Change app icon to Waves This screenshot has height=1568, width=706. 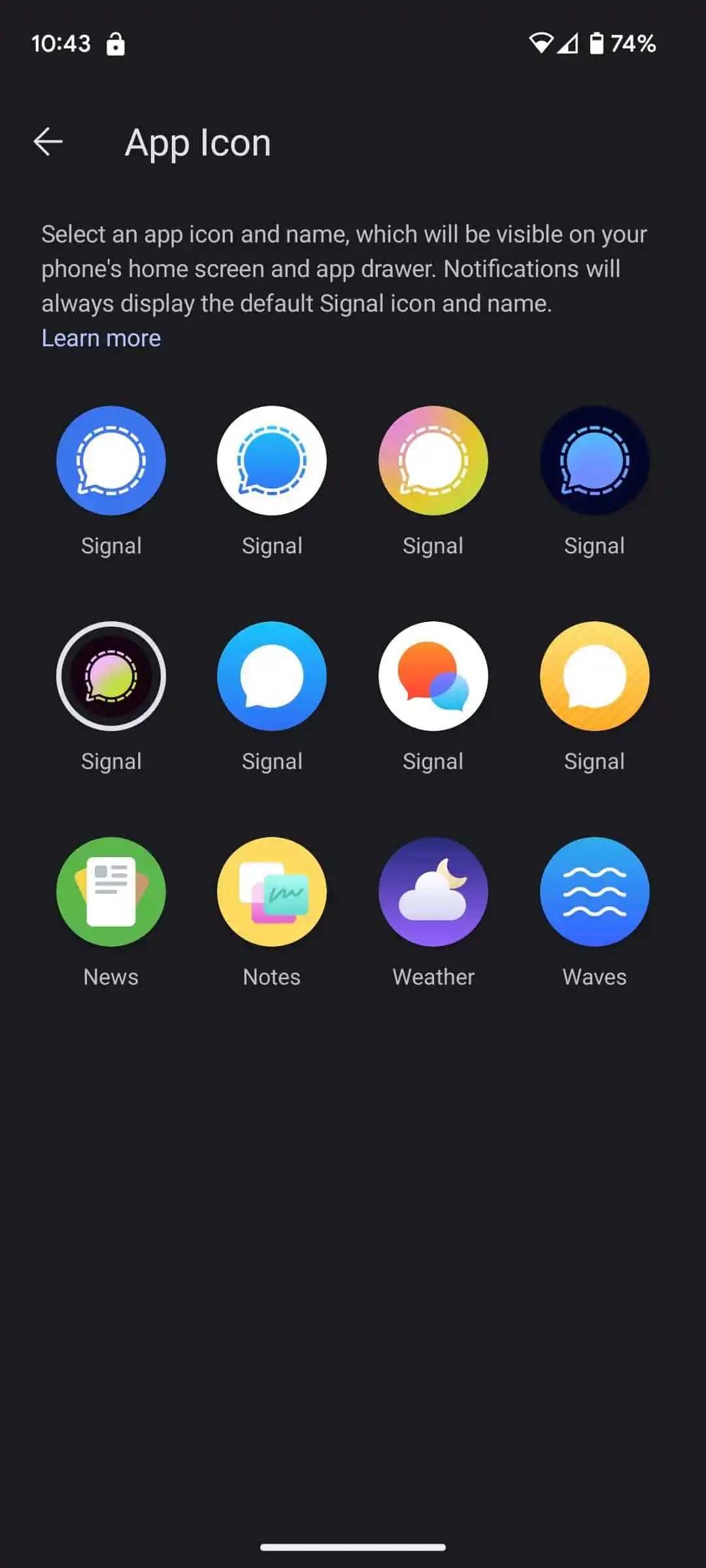click(x=594, y=892)
